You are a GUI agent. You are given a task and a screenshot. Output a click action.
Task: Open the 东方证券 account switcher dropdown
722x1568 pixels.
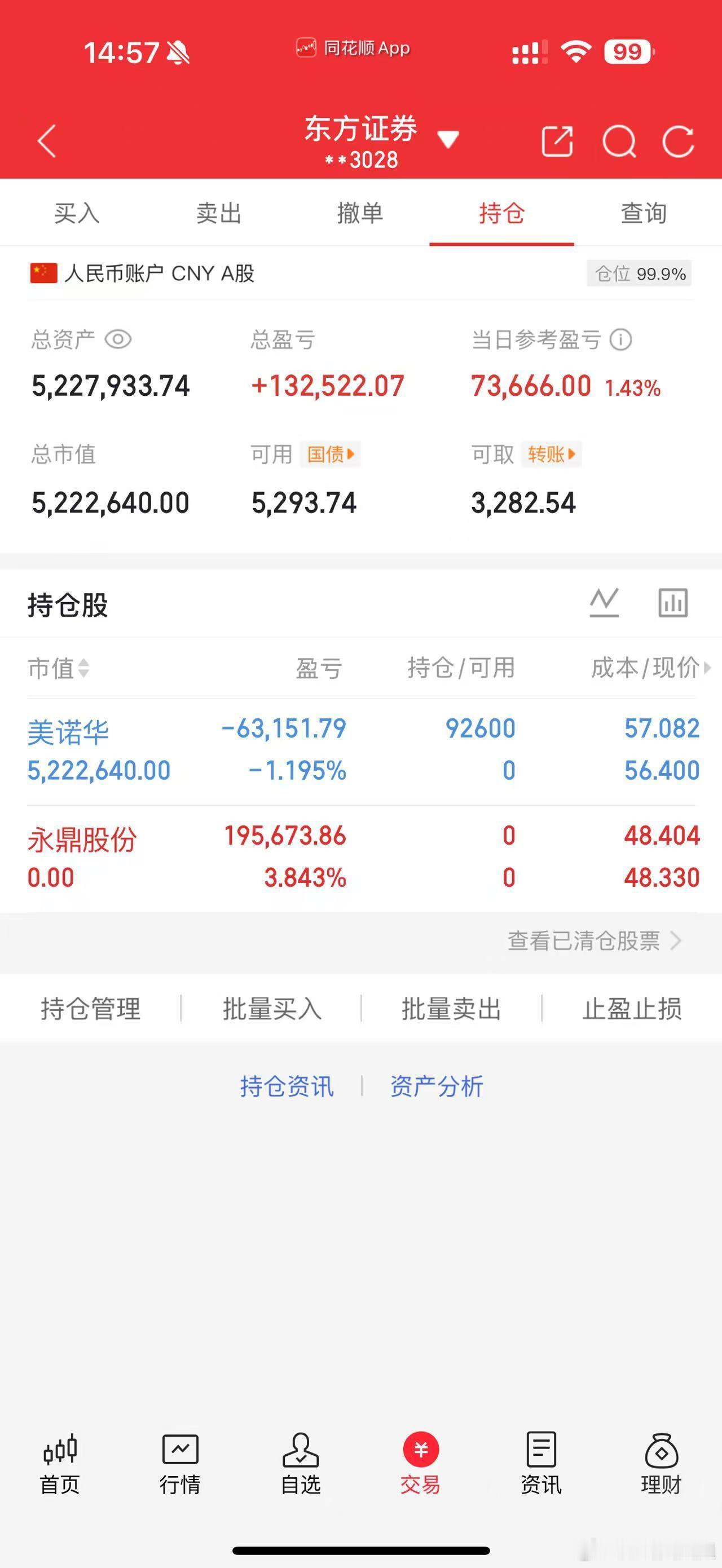[x=448, y=139]
